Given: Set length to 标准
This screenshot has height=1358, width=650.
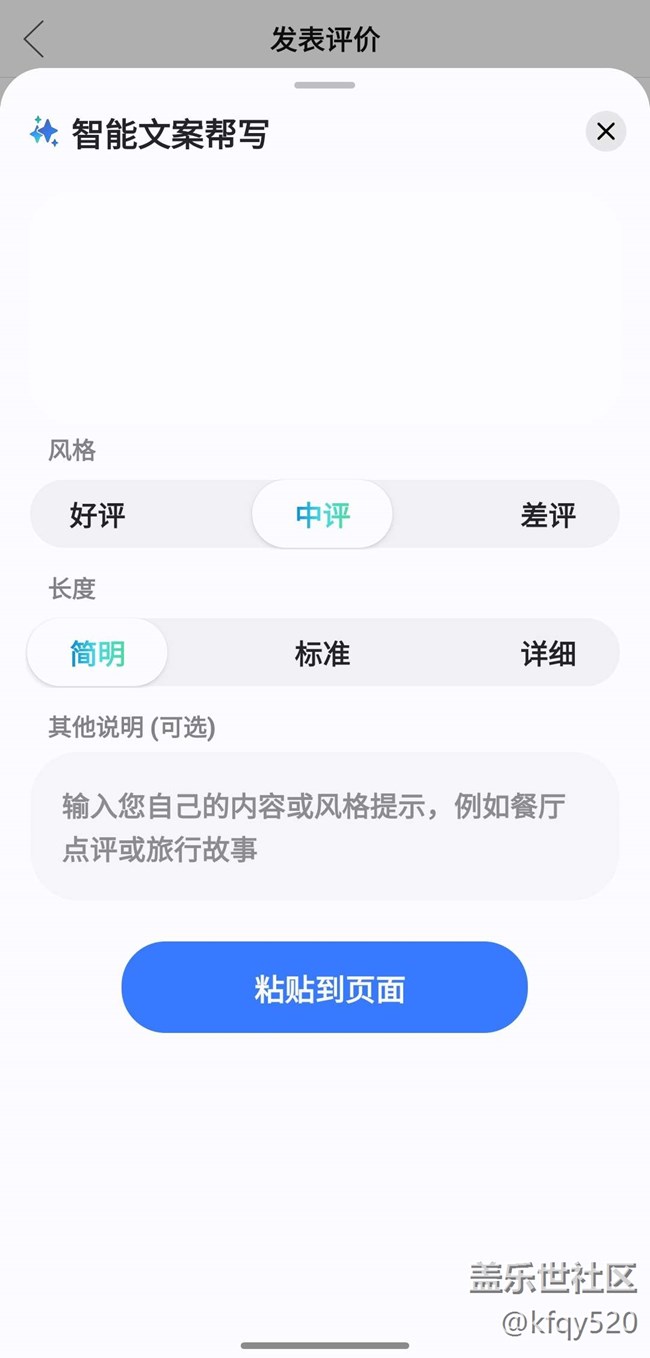Looking at the screenshot, I should (322, 653).
